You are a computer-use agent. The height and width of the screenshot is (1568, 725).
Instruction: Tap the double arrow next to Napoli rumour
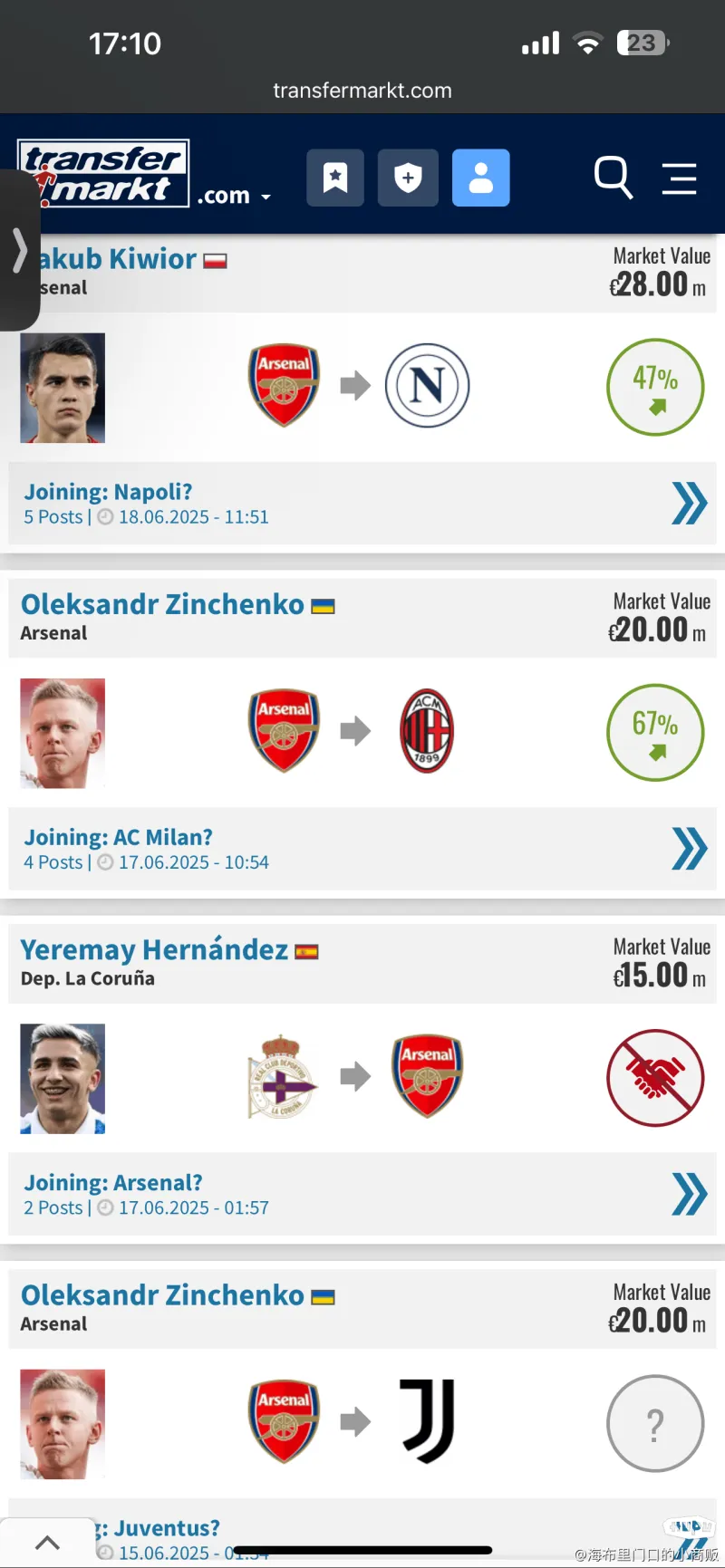(689, 504)
